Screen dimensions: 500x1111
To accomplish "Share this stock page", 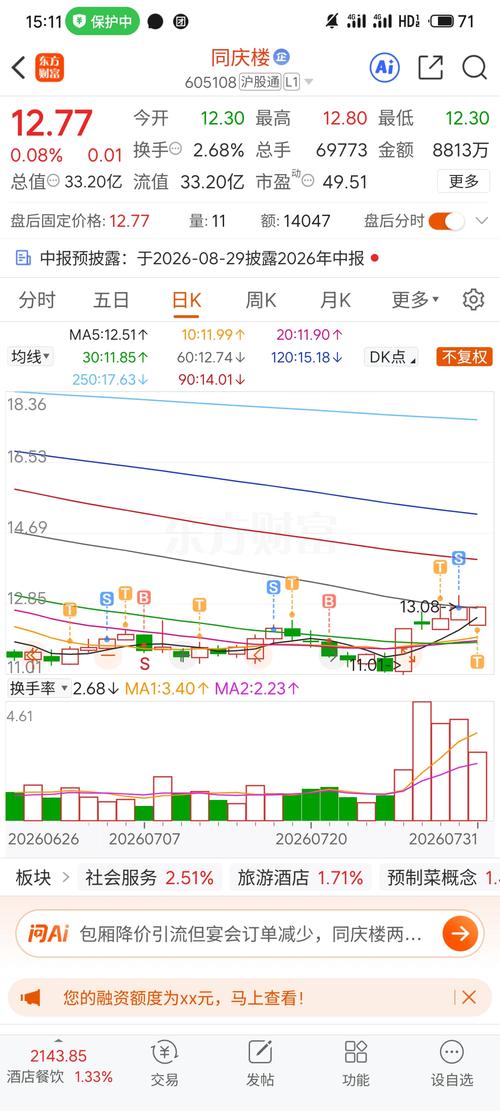I will coord(431,67).
